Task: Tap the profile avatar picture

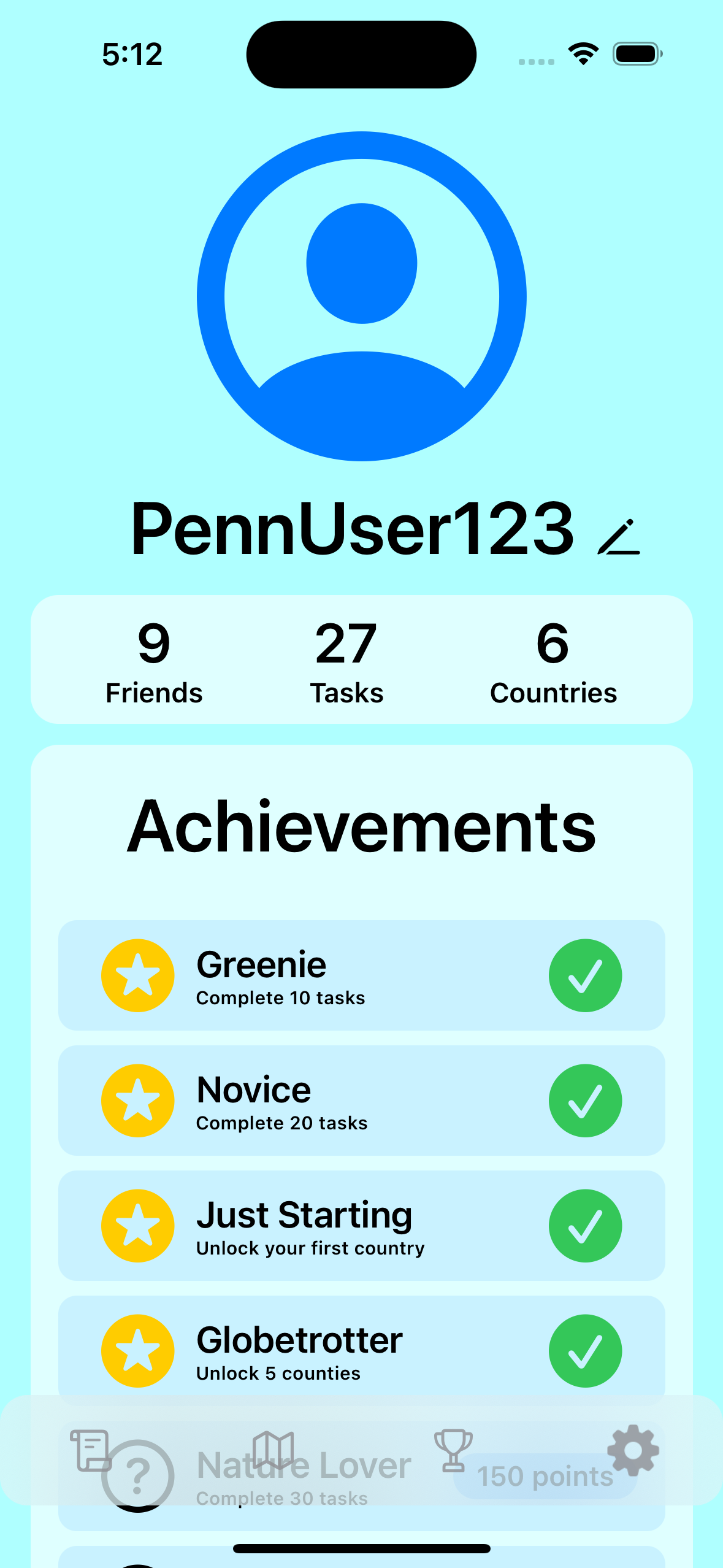Action: tap(362, 296)
